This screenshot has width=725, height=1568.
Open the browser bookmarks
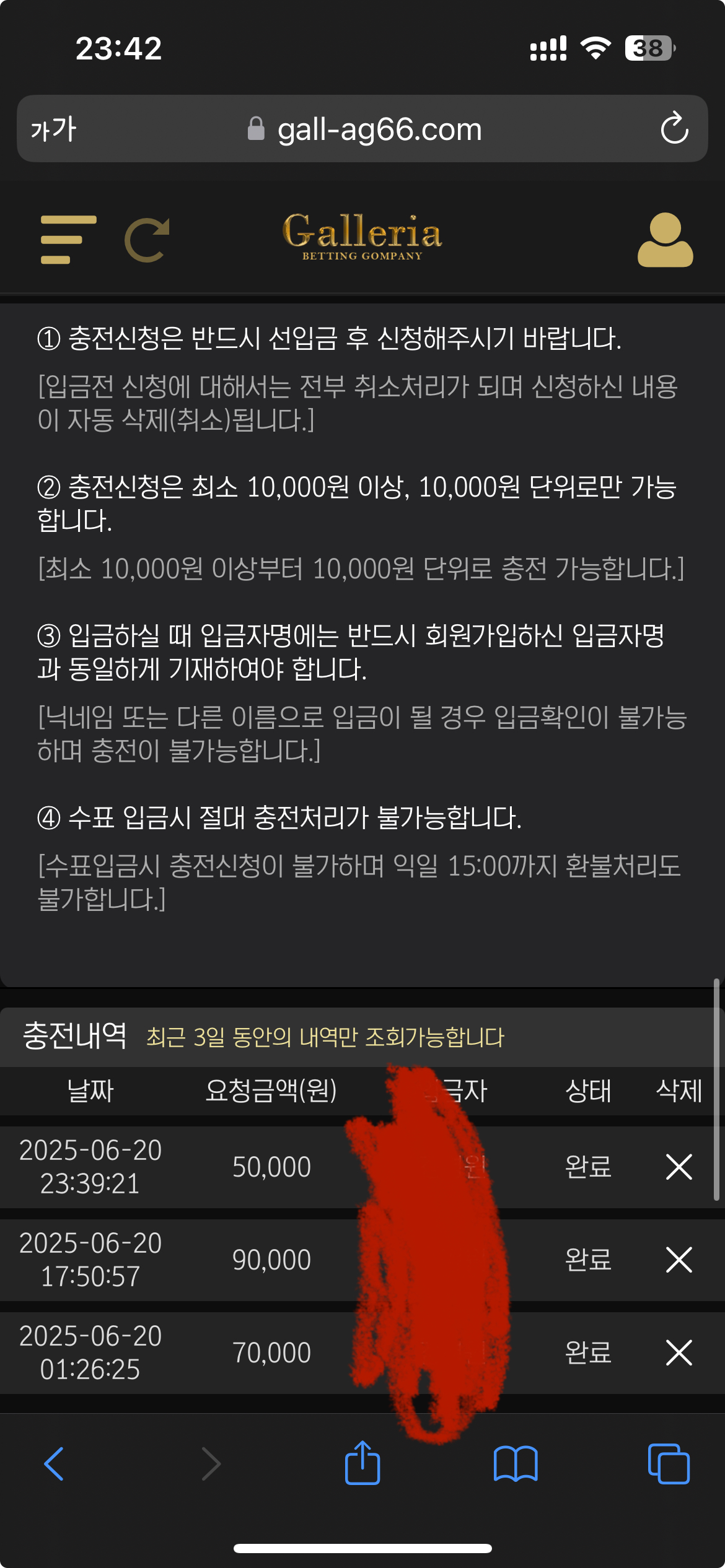pyautogui.click(x=516, y=1464)
